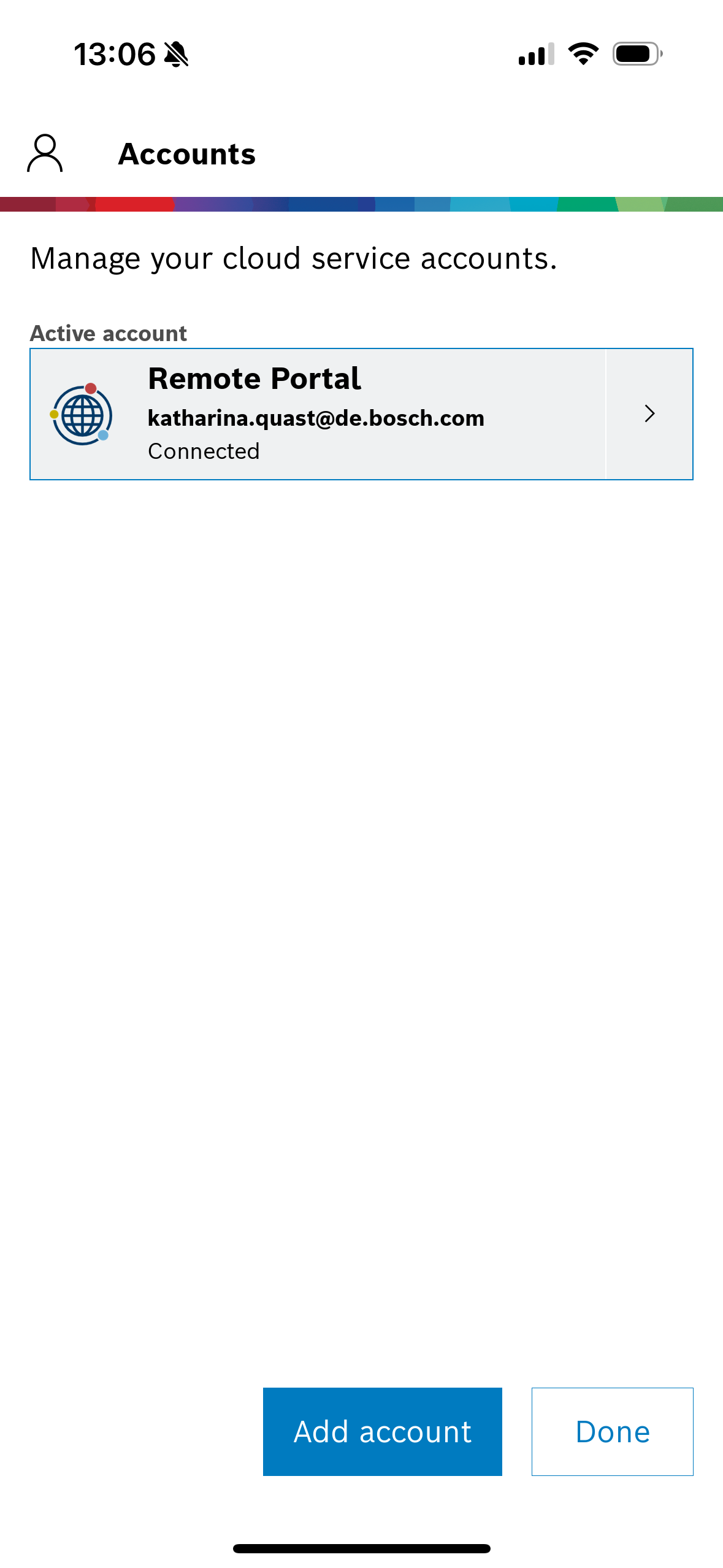Tap Done to close Accounts

612,1431
